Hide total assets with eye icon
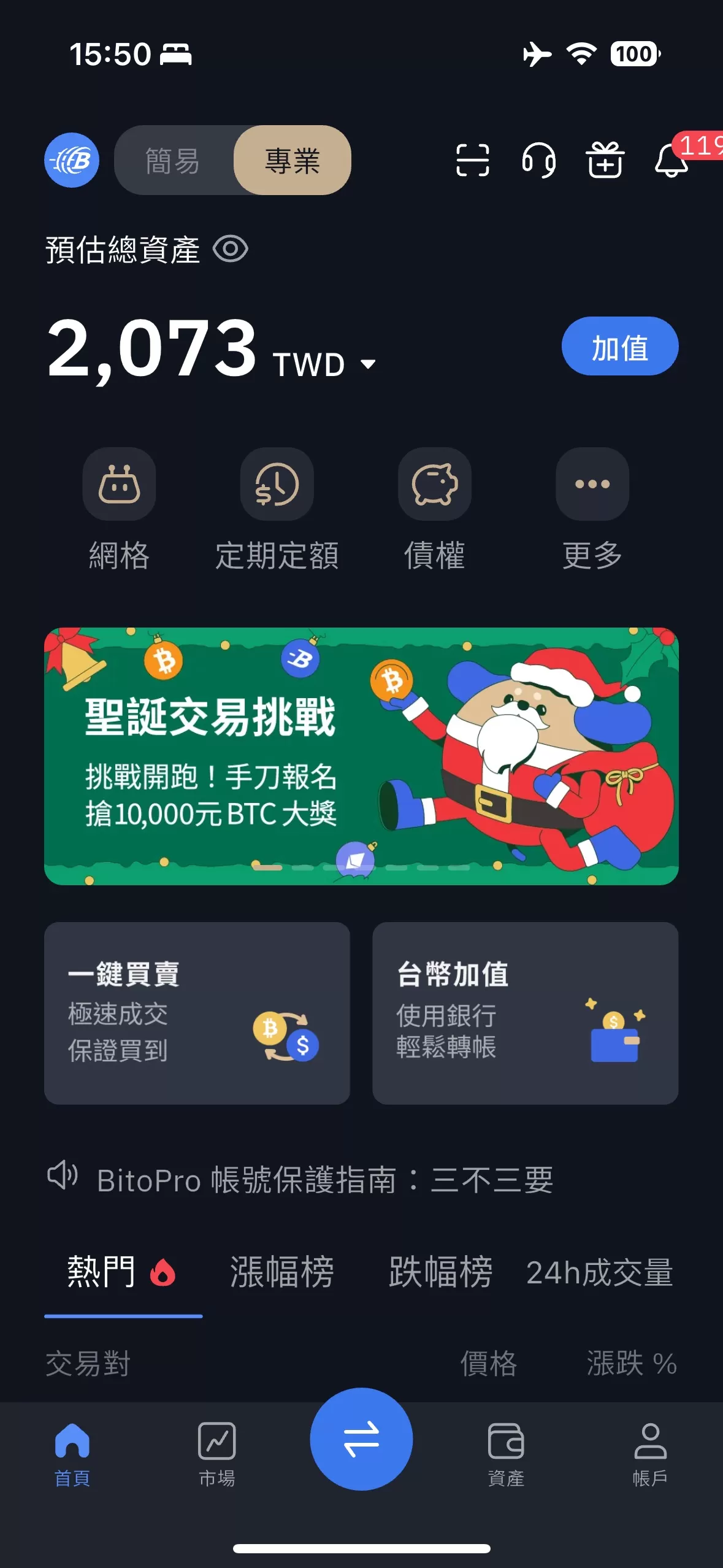The height and width of the screenshot is (1568, 723). point(230,249)
